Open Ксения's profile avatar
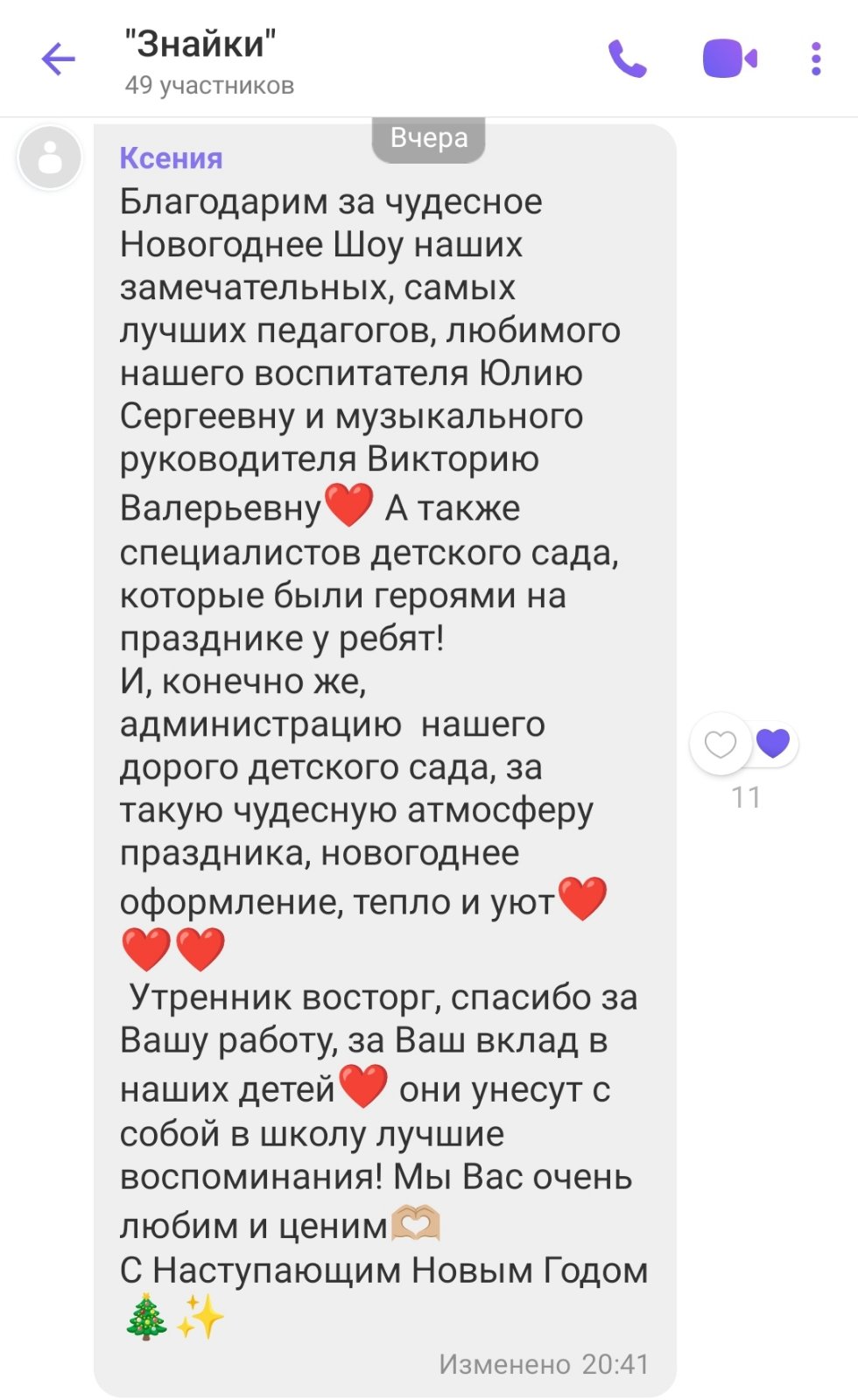The height and width of the screenshot is (1400, 858). click(50, 158)
